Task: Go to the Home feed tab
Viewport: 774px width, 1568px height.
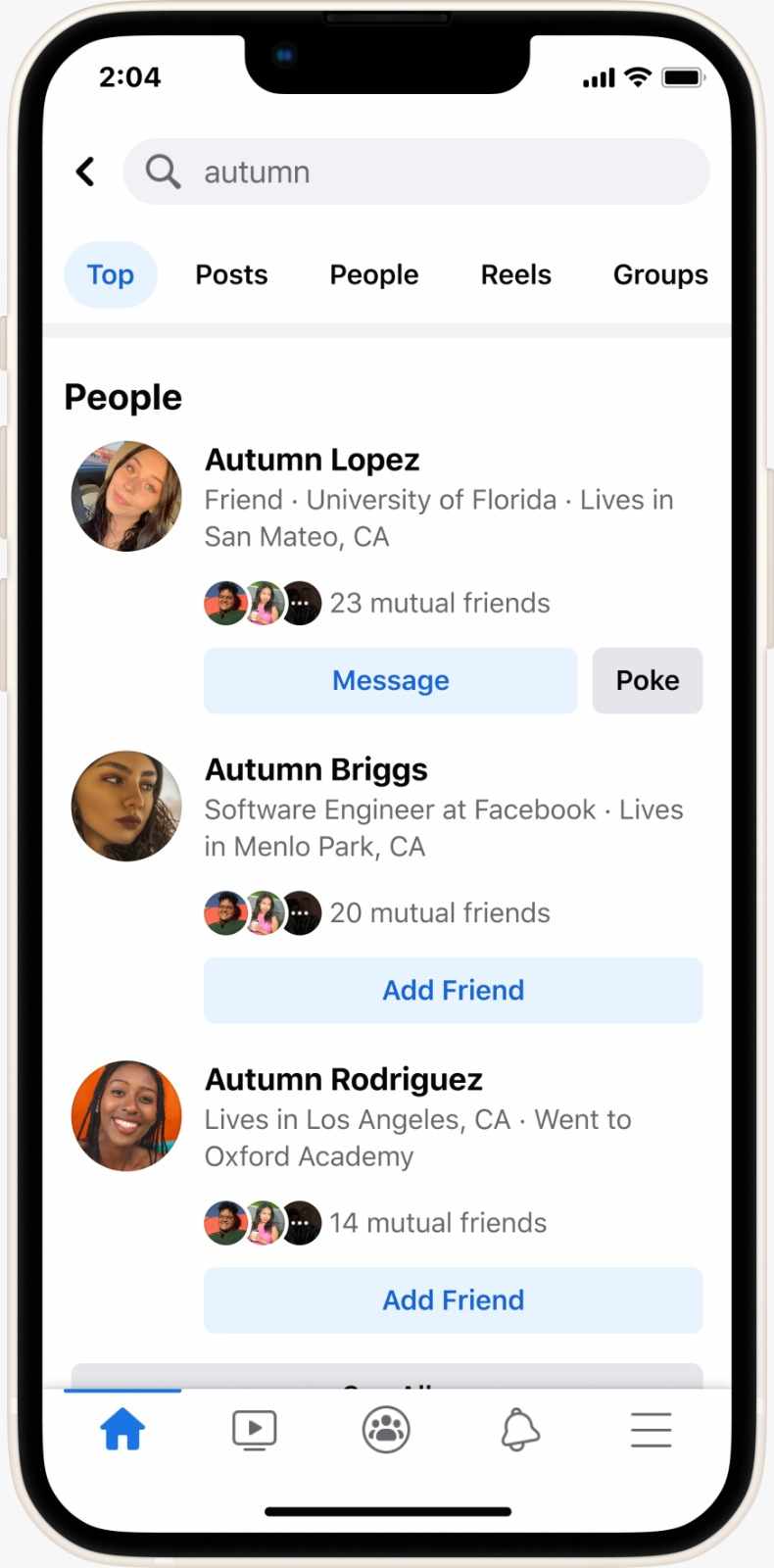Action: click(x=122, y=1430)
